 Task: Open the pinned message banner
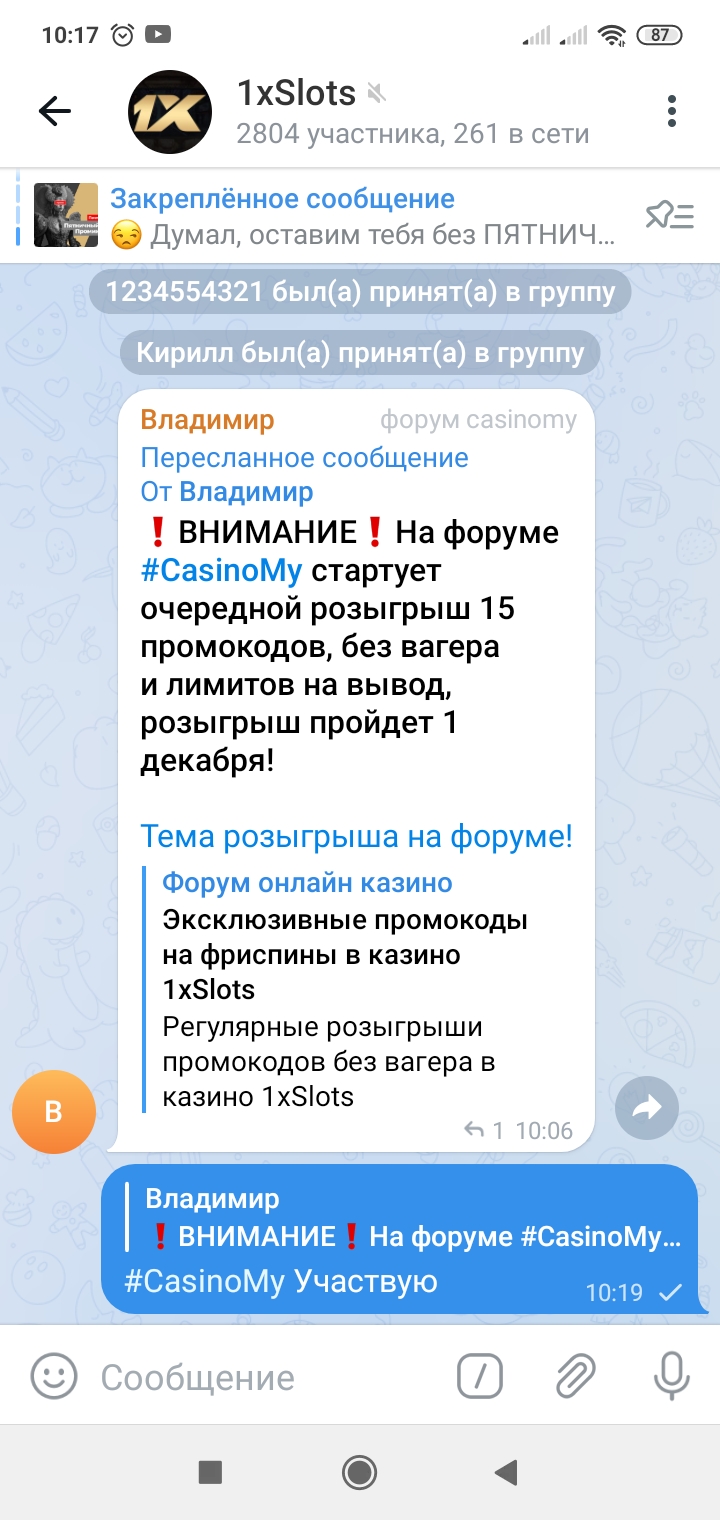[325, 215]
